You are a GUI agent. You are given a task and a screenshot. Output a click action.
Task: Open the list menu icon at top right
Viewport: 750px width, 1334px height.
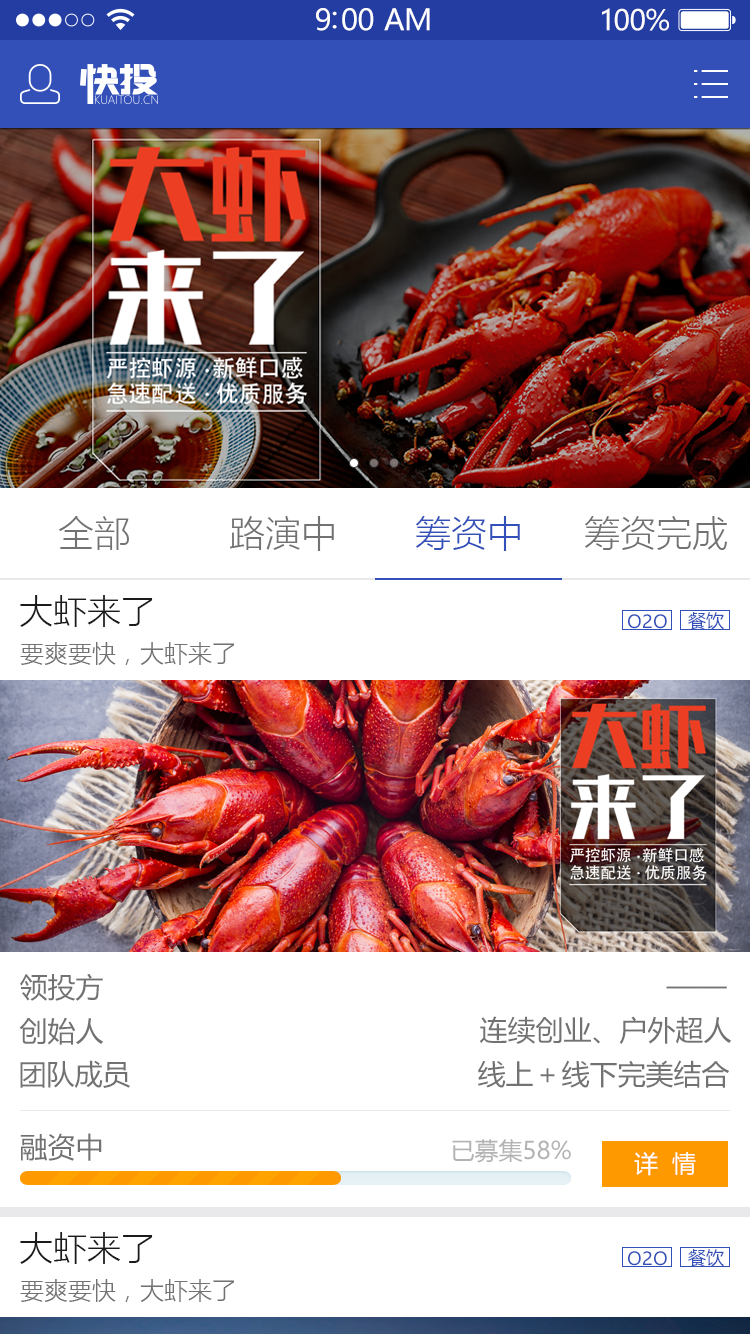coord(710,84)
